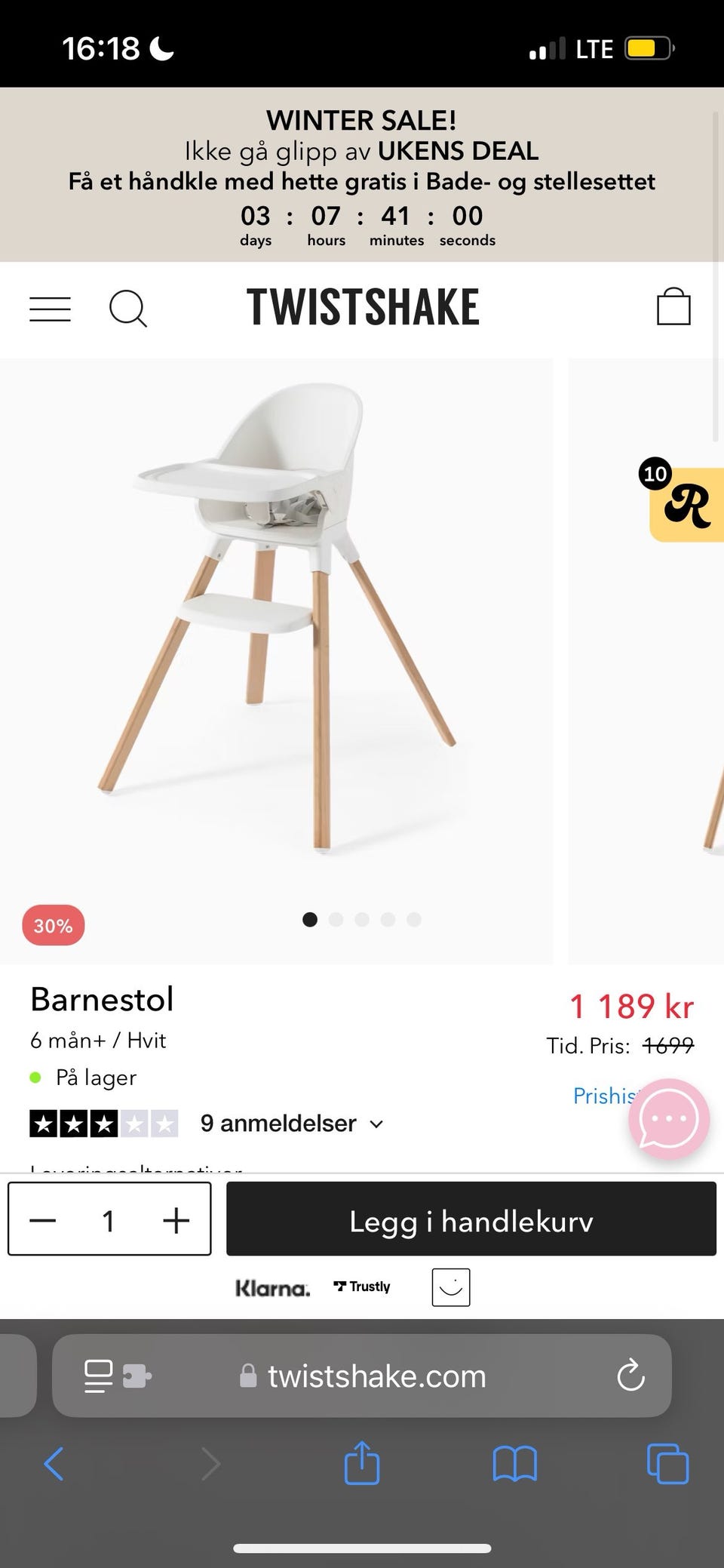
Task: Click the smiley payment method icon
Action: (449, 1287)
